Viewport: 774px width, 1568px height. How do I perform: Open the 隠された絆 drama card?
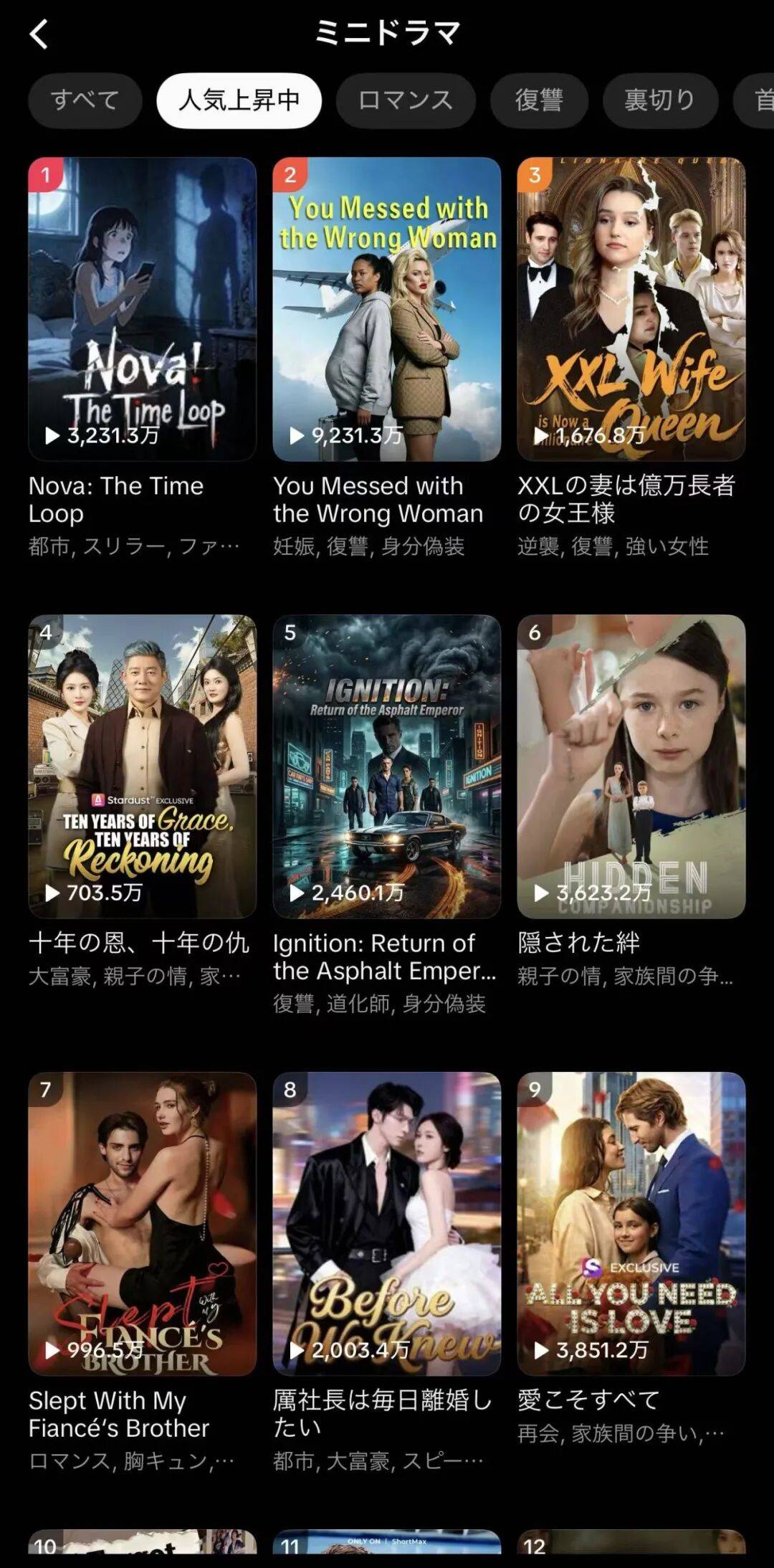(631, 766)
